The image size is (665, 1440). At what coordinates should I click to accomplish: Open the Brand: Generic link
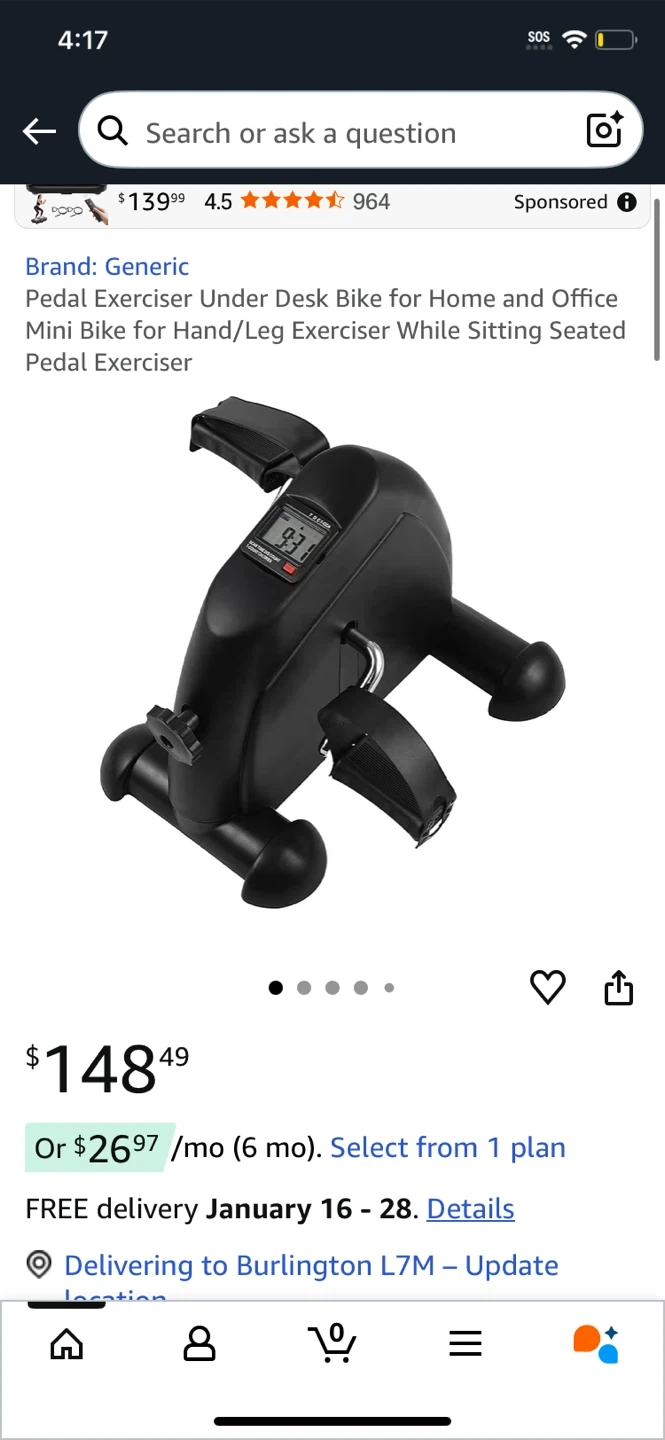tap(107, 266)
